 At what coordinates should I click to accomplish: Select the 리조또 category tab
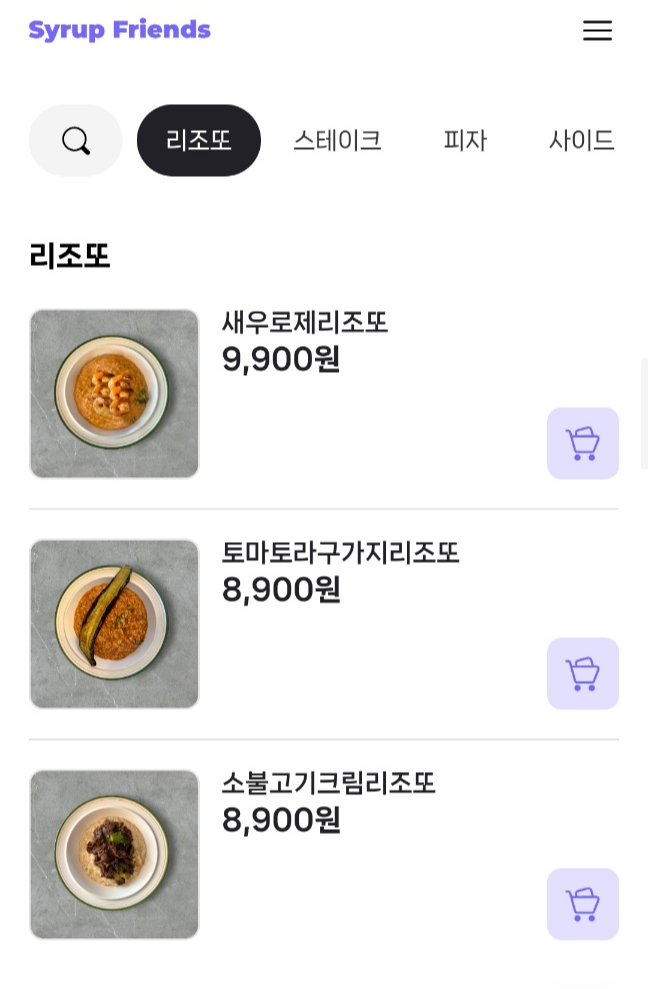point(199,141)
